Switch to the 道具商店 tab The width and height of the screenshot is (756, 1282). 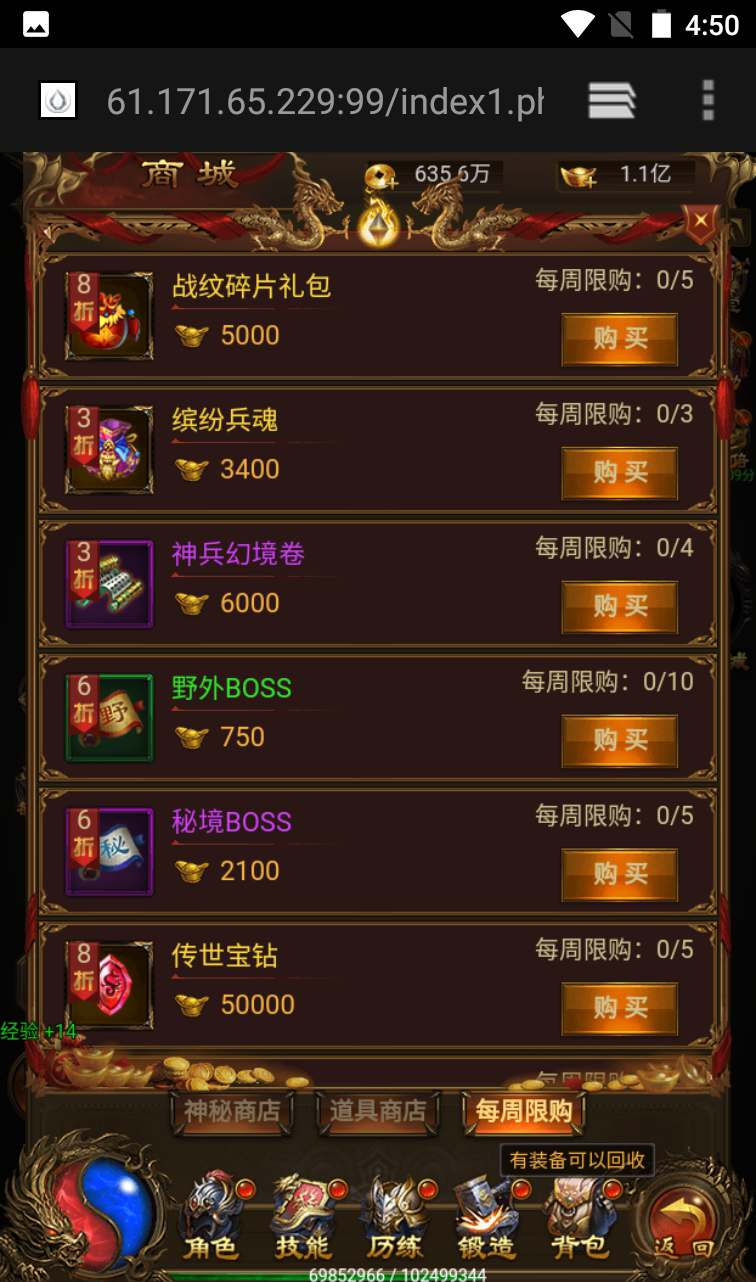pos(378,1111)
